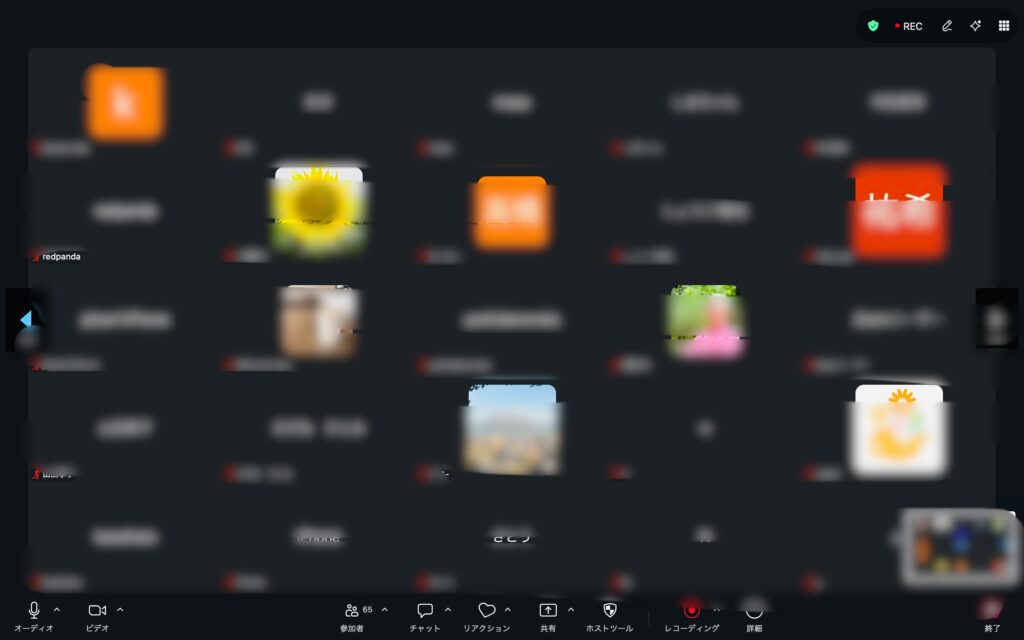The width and height of the screenshot is (1024, 640).
Task: Tap the REC recording indicator
Action: click(x=908, y=26)
